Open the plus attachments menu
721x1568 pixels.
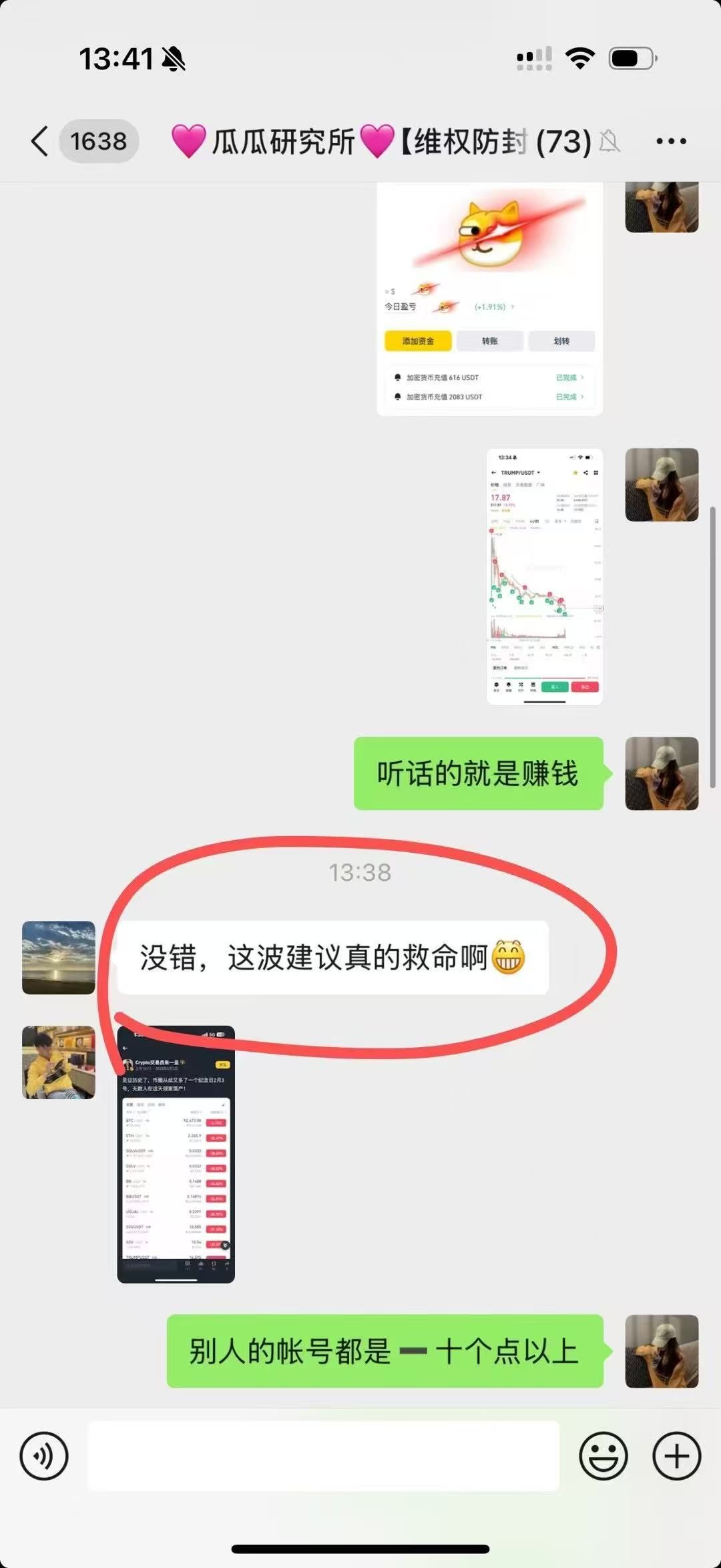click(x=676, y=1456)
